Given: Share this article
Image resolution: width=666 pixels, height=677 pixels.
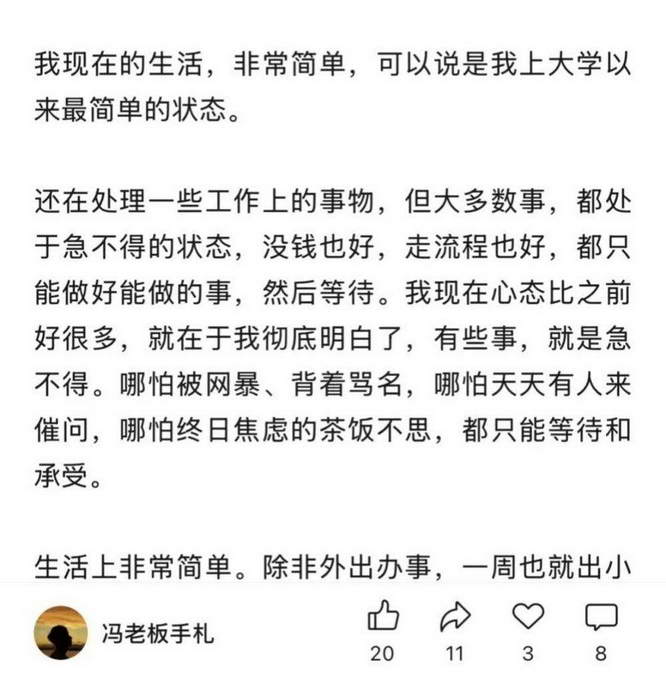Looking at the screenshot, I should tap(455, 616).
